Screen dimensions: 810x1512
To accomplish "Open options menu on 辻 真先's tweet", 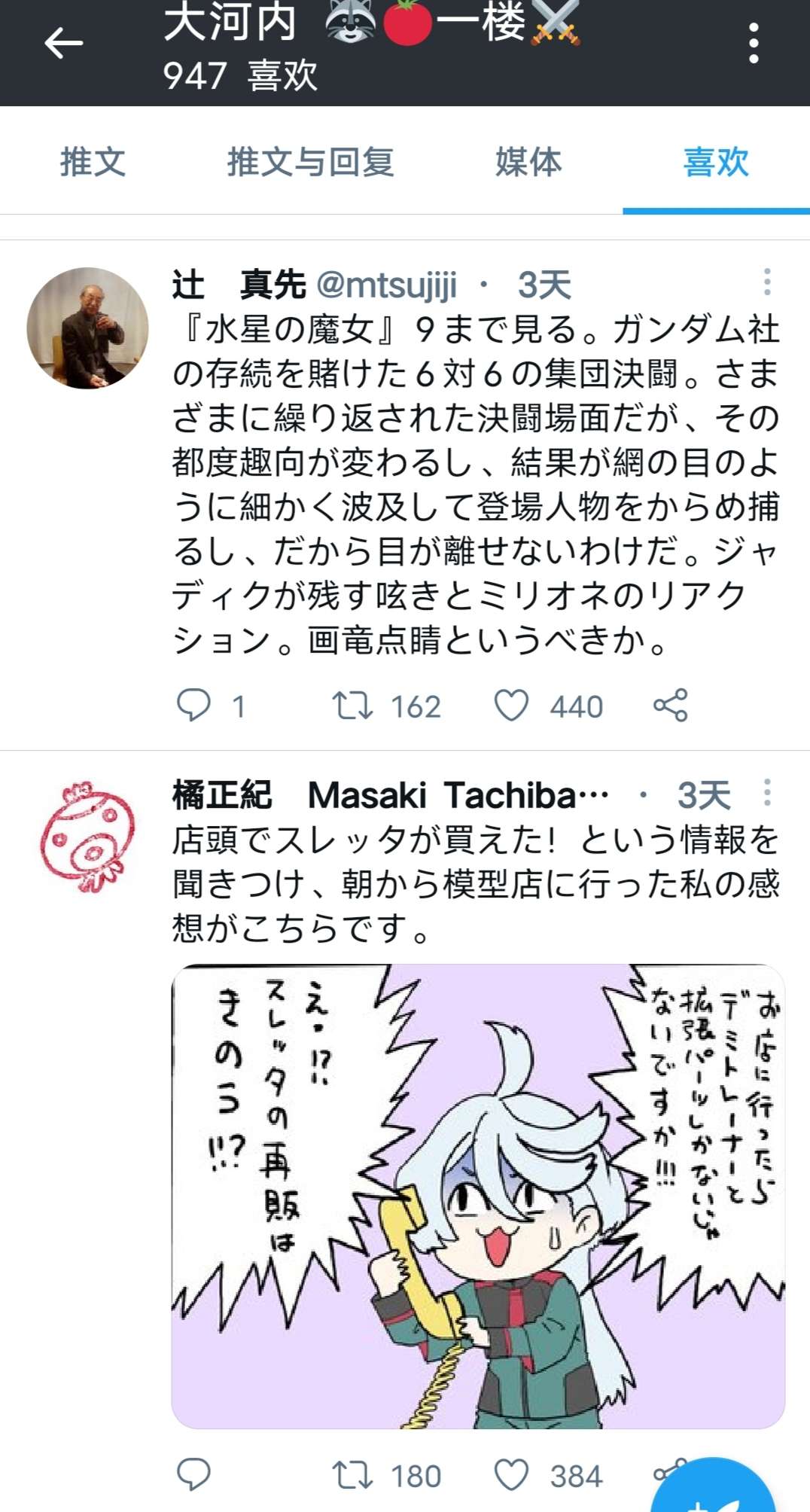I will point(766,282).
